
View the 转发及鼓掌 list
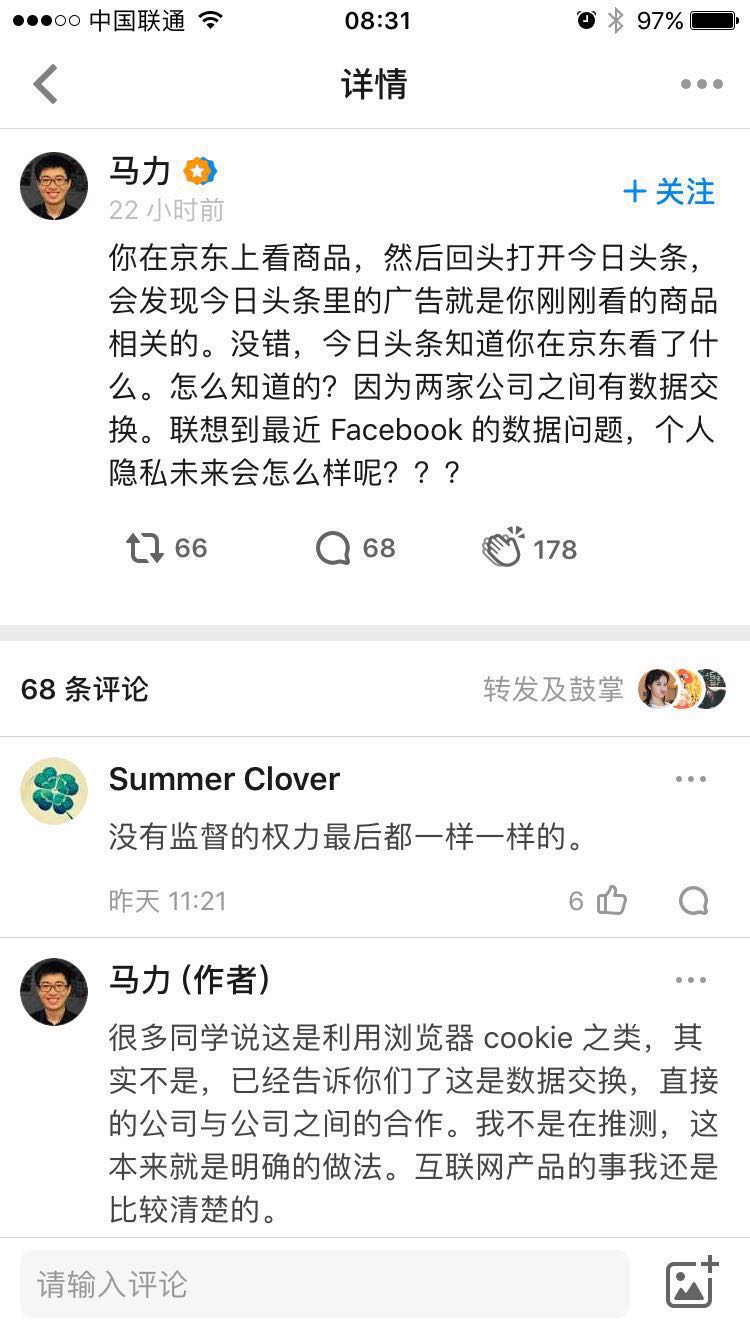click(603, 689)
